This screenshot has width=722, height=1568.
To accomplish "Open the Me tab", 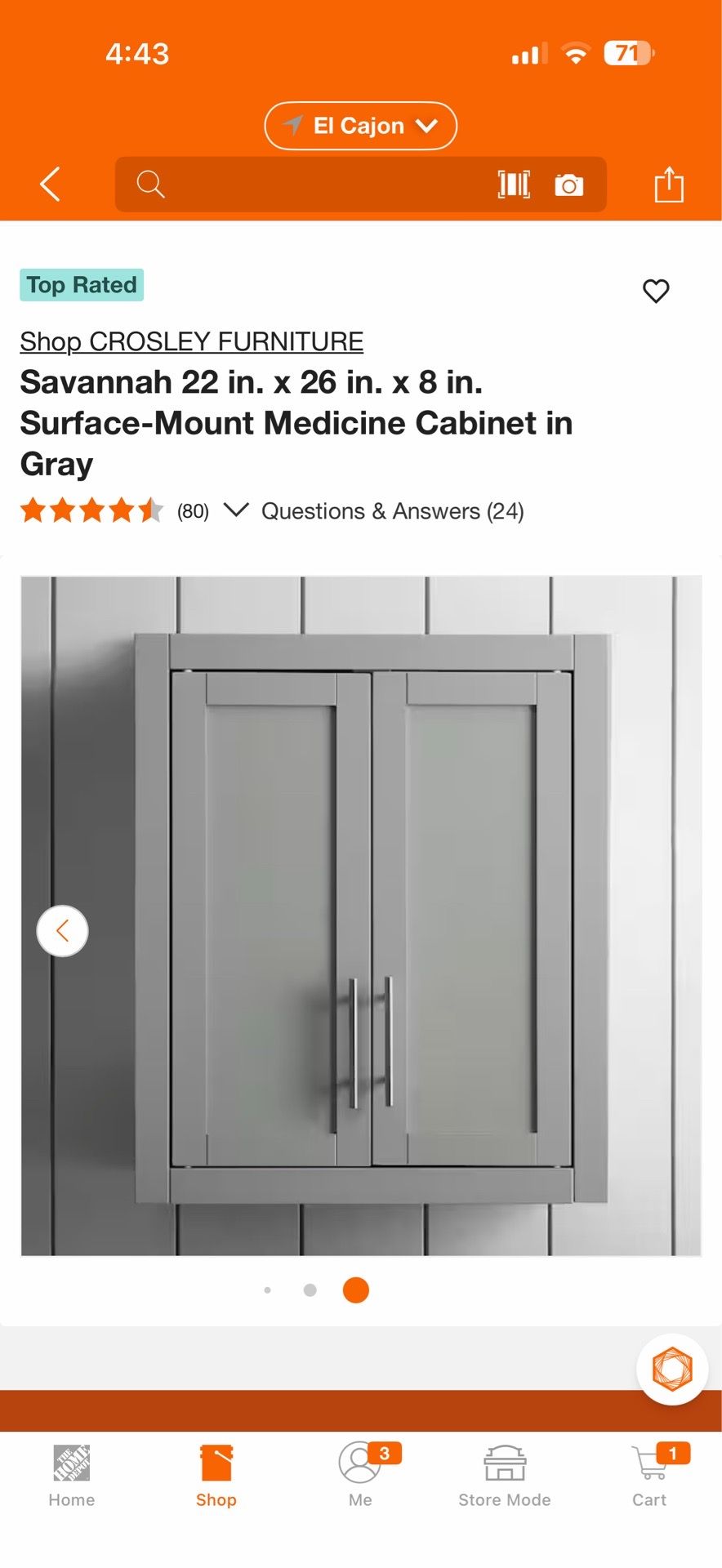I will (x=360, y=1477).
